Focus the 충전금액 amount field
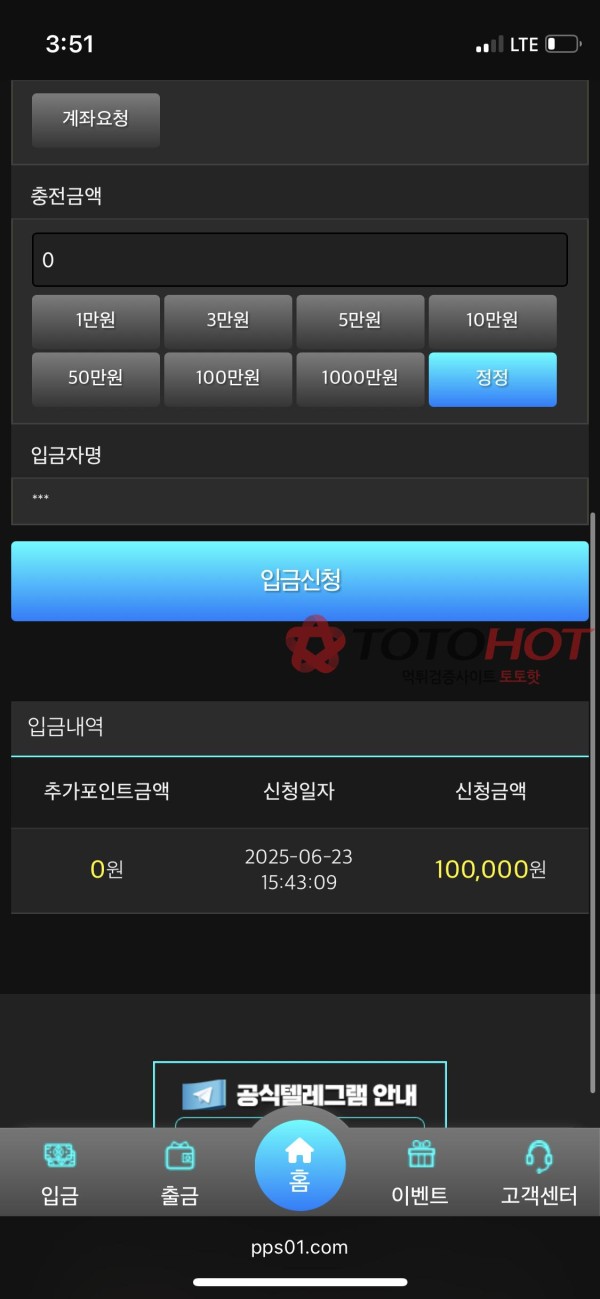 point(299,260)
